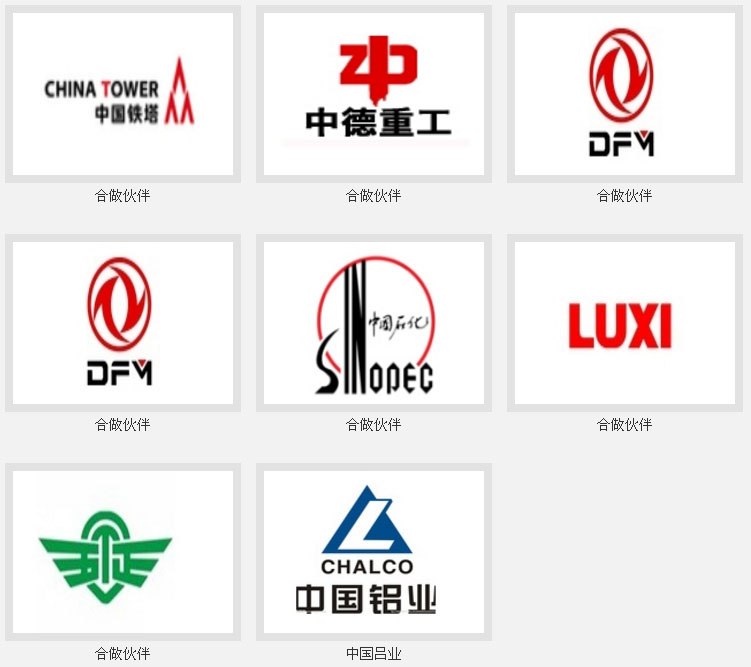Screen dimensions: 751x667
Task: Open the 中德重工 partner tile
Action: (374, 94)
